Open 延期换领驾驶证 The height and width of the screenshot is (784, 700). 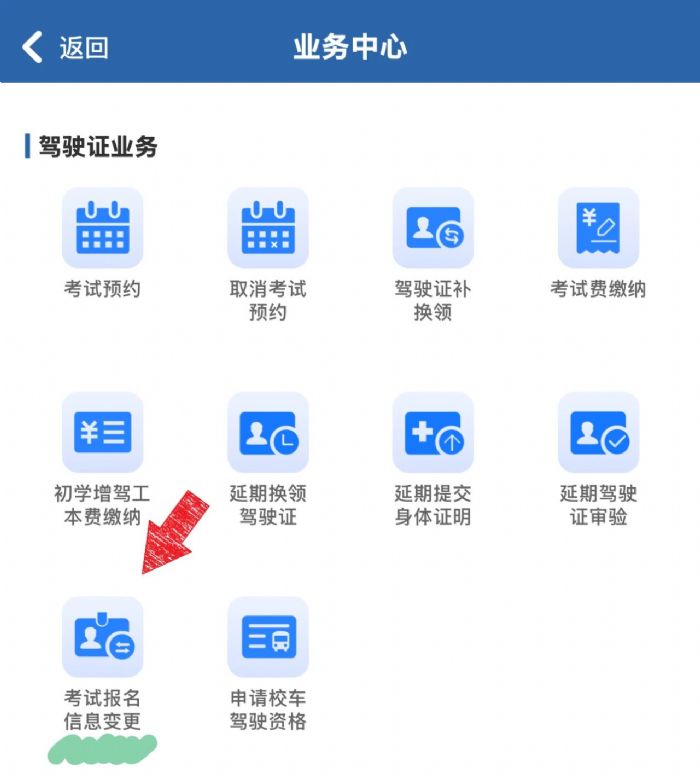click(x=268, y=432)
